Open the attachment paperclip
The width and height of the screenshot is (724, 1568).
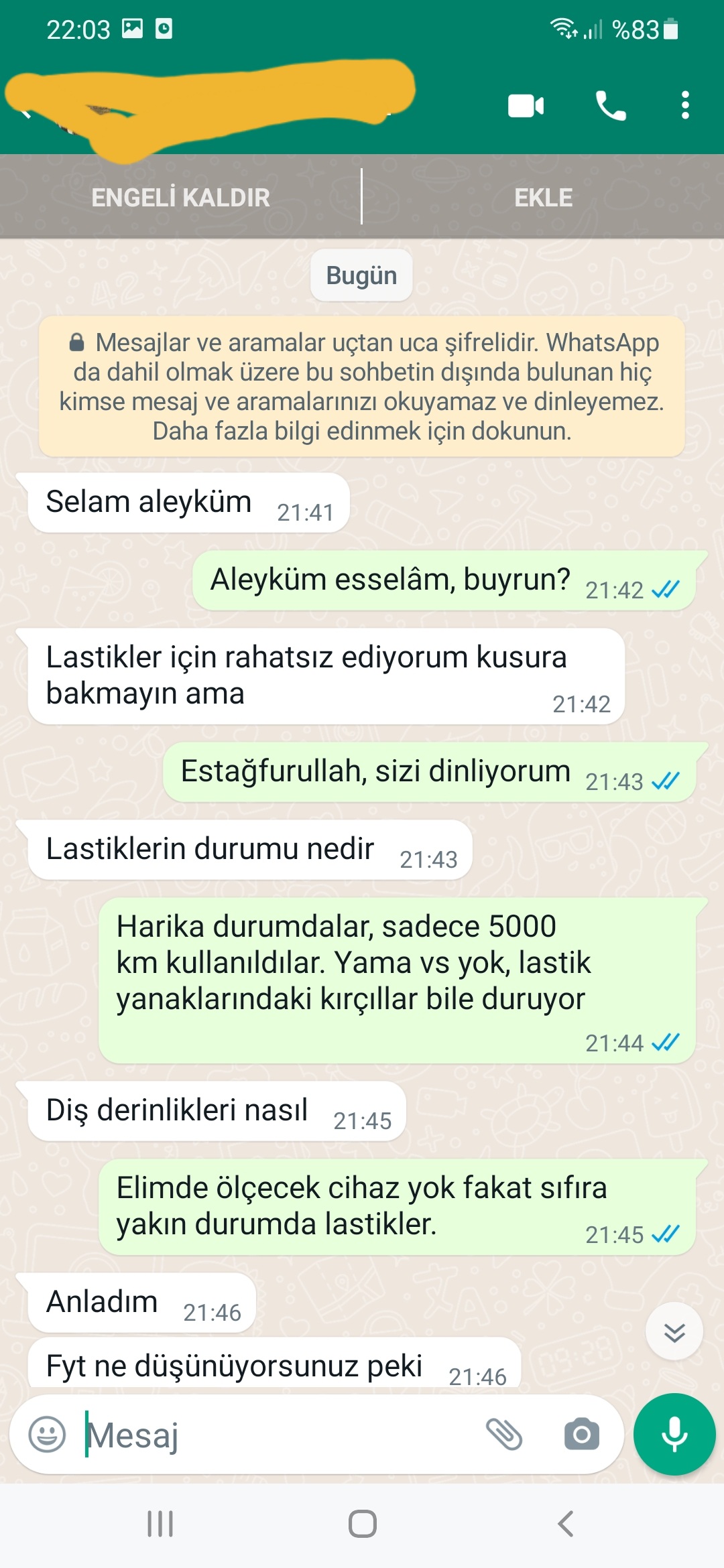(x=504, y=1435)
